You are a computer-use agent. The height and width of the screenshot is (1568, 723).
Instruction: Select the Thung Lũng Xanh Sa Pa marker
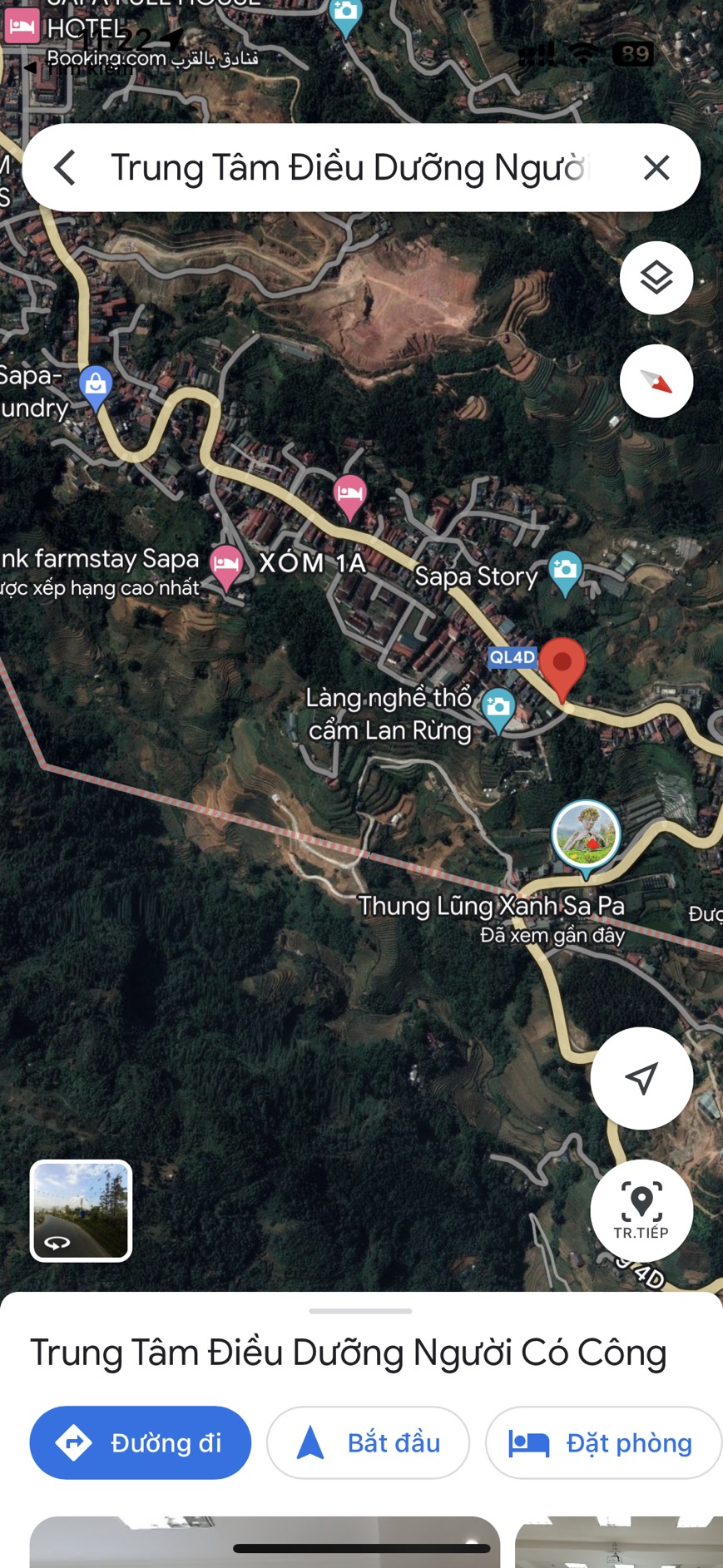pyautogui.click(x=586, y=835)
